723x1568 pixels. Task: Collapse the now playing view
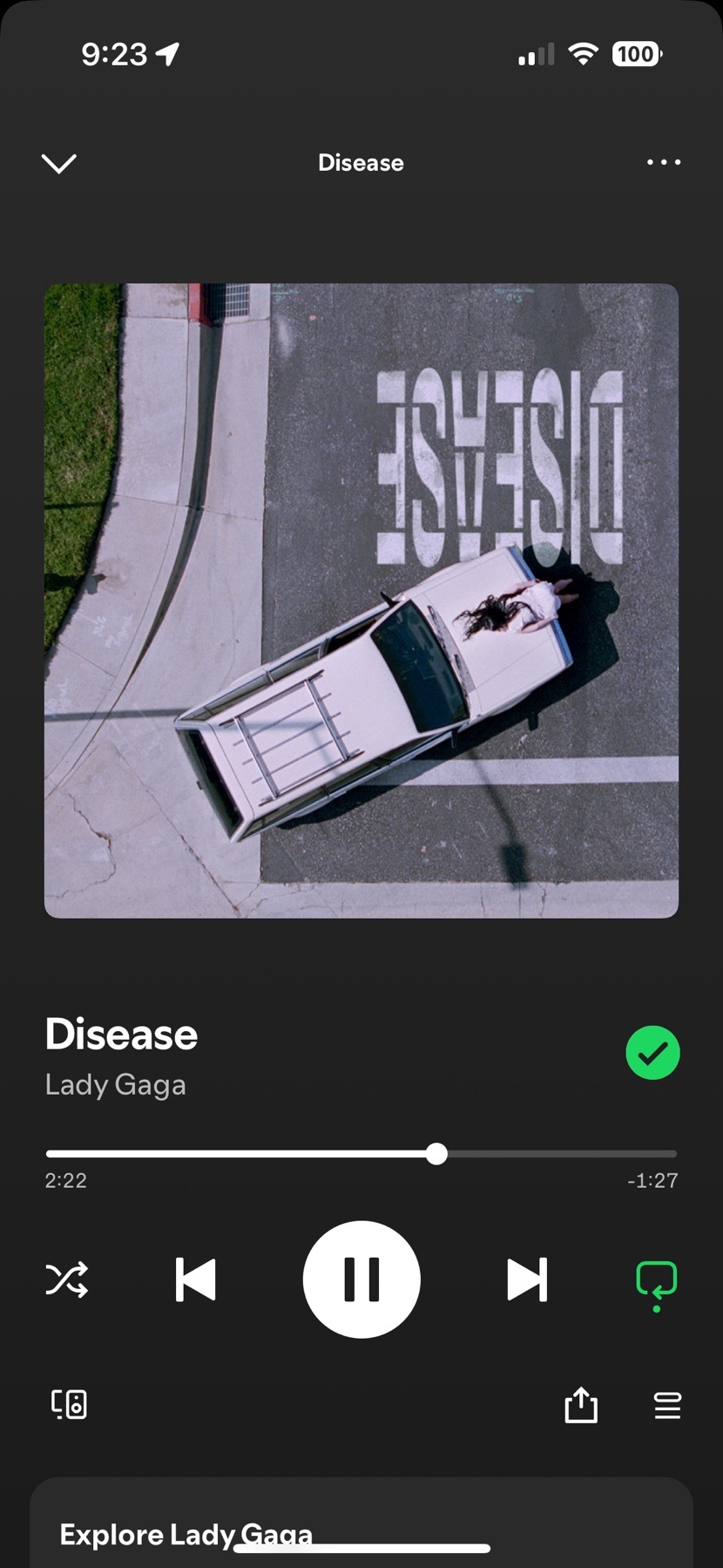(58, 163)
